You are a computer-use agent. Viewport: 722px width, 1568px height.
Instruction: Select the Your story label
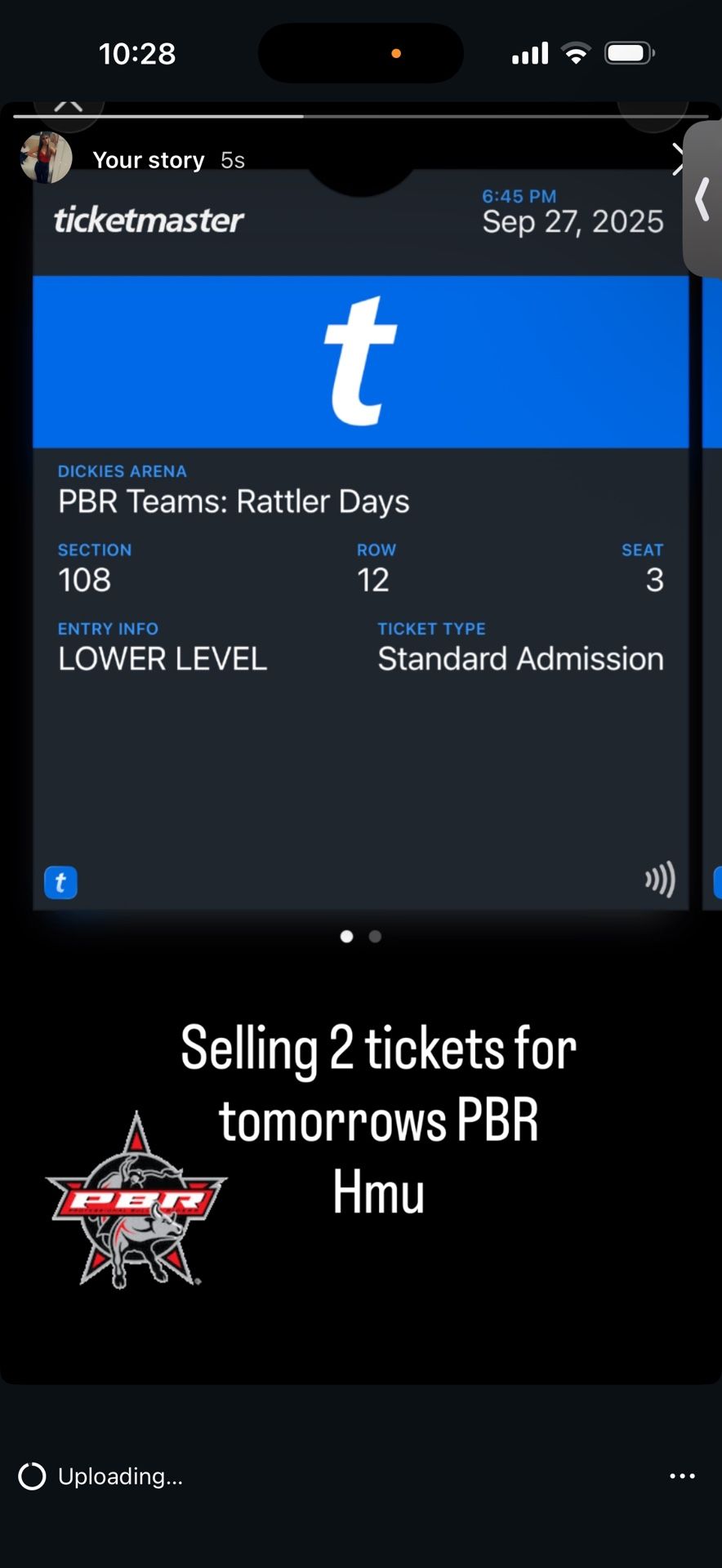[x=148, y=159]
